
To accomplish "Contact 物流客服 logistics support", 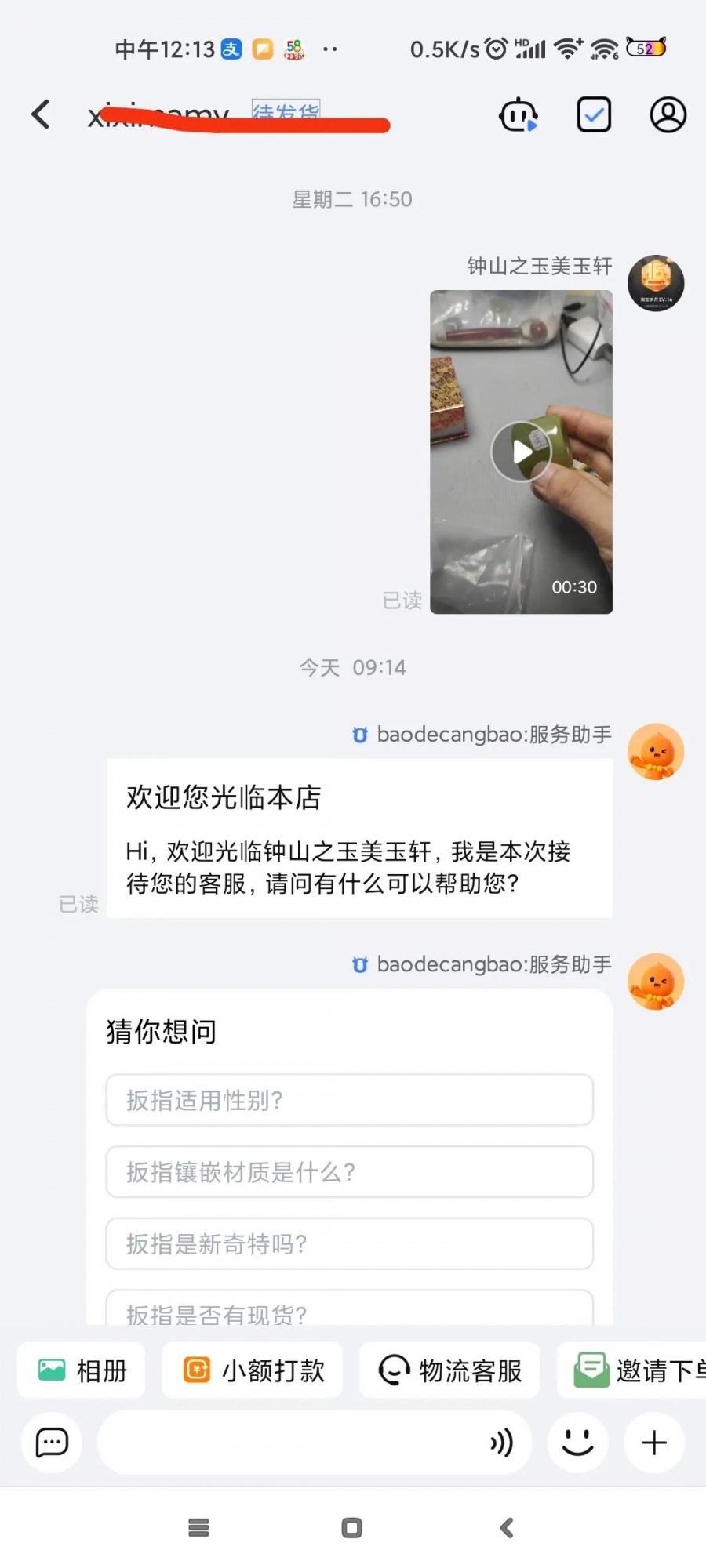I will (x=449, y=1370).
